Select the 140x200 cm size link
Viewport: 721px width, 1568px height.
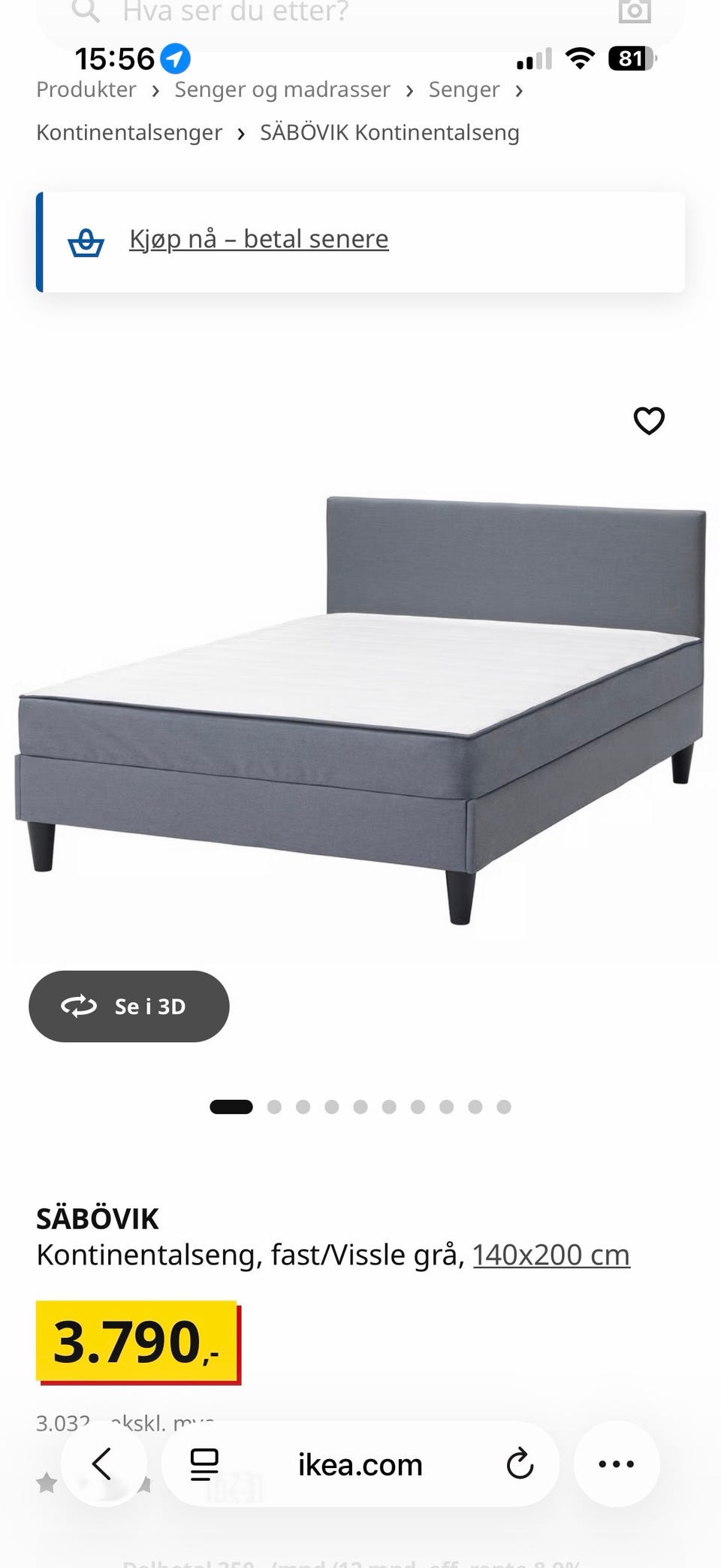point(551,1255)
